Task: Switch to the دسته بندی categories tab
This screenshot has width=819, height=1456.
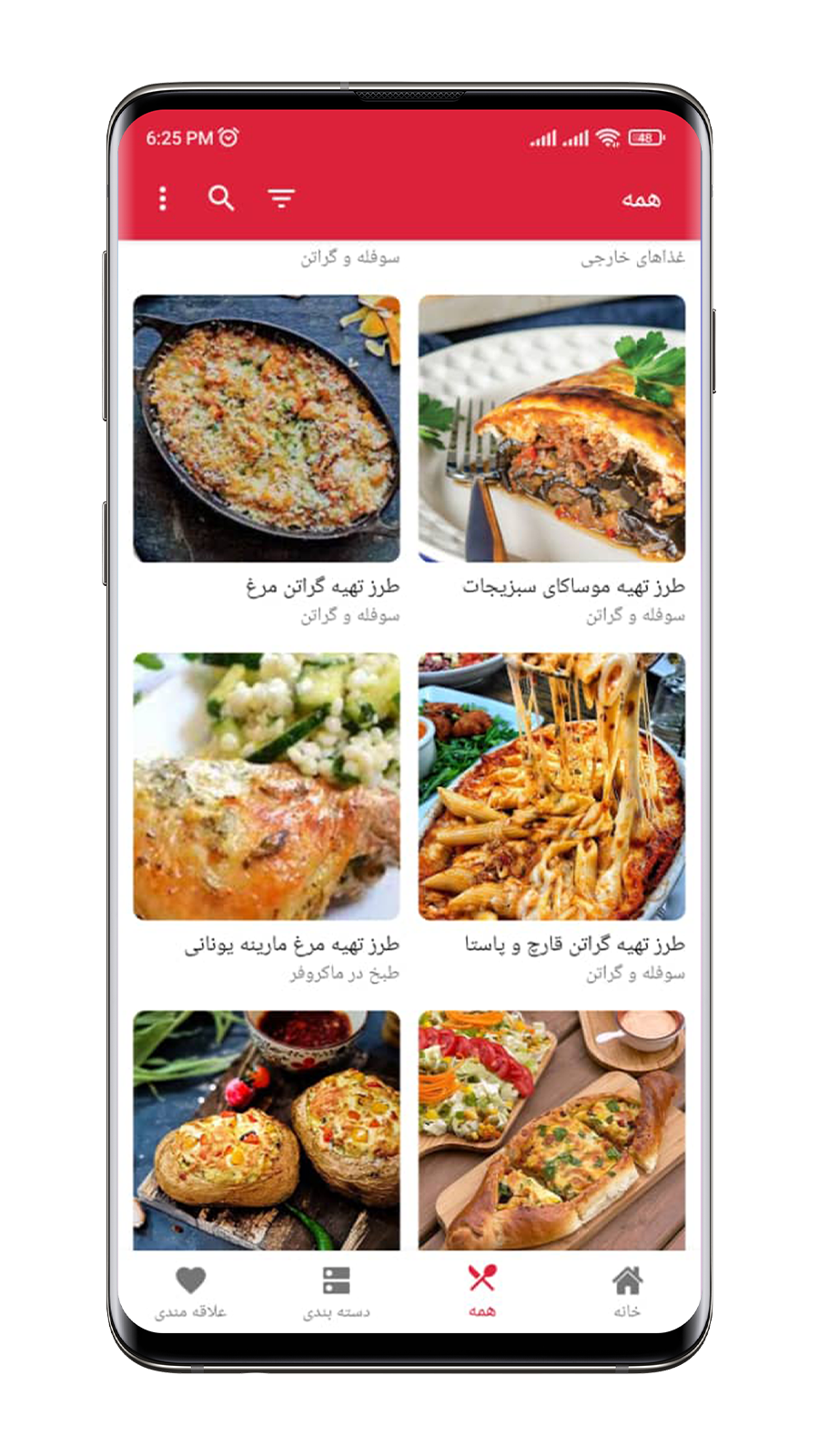Action: (x=336, y=1291)
